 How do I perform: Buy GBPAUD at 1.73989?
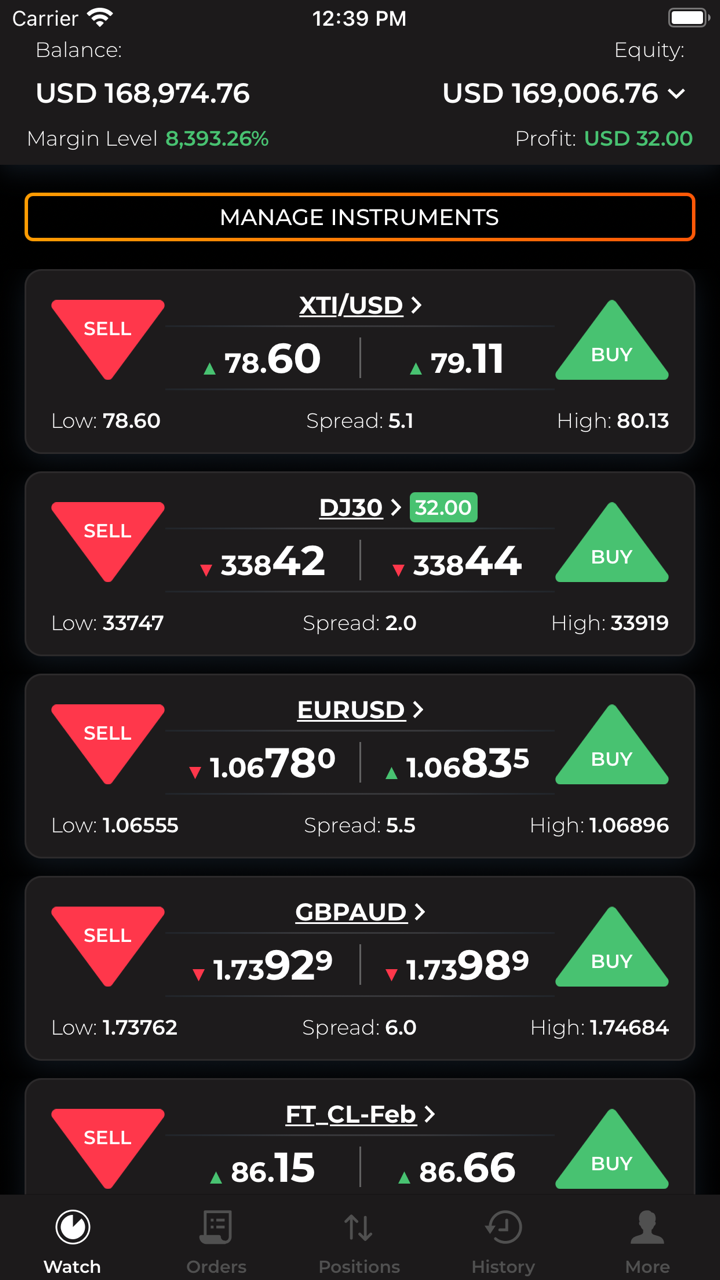click(x=612, y=952)
